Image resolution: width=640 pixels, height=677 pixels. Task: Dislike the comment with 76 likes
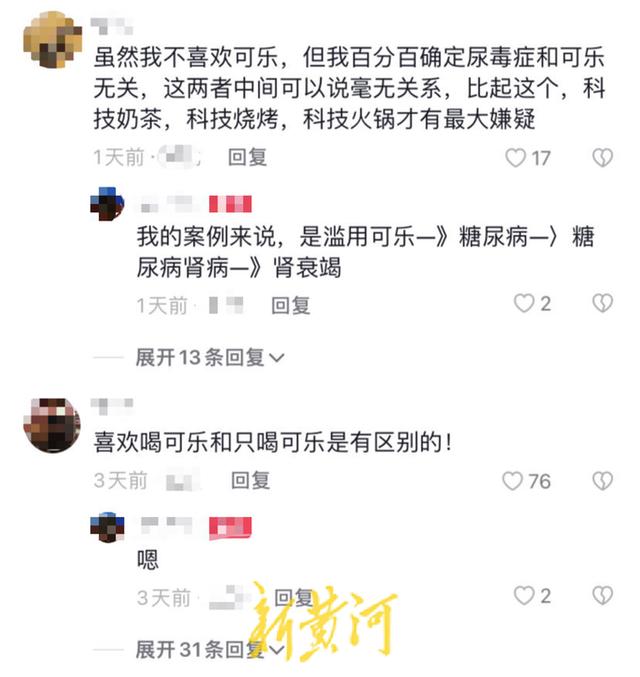tap(602, 481)
